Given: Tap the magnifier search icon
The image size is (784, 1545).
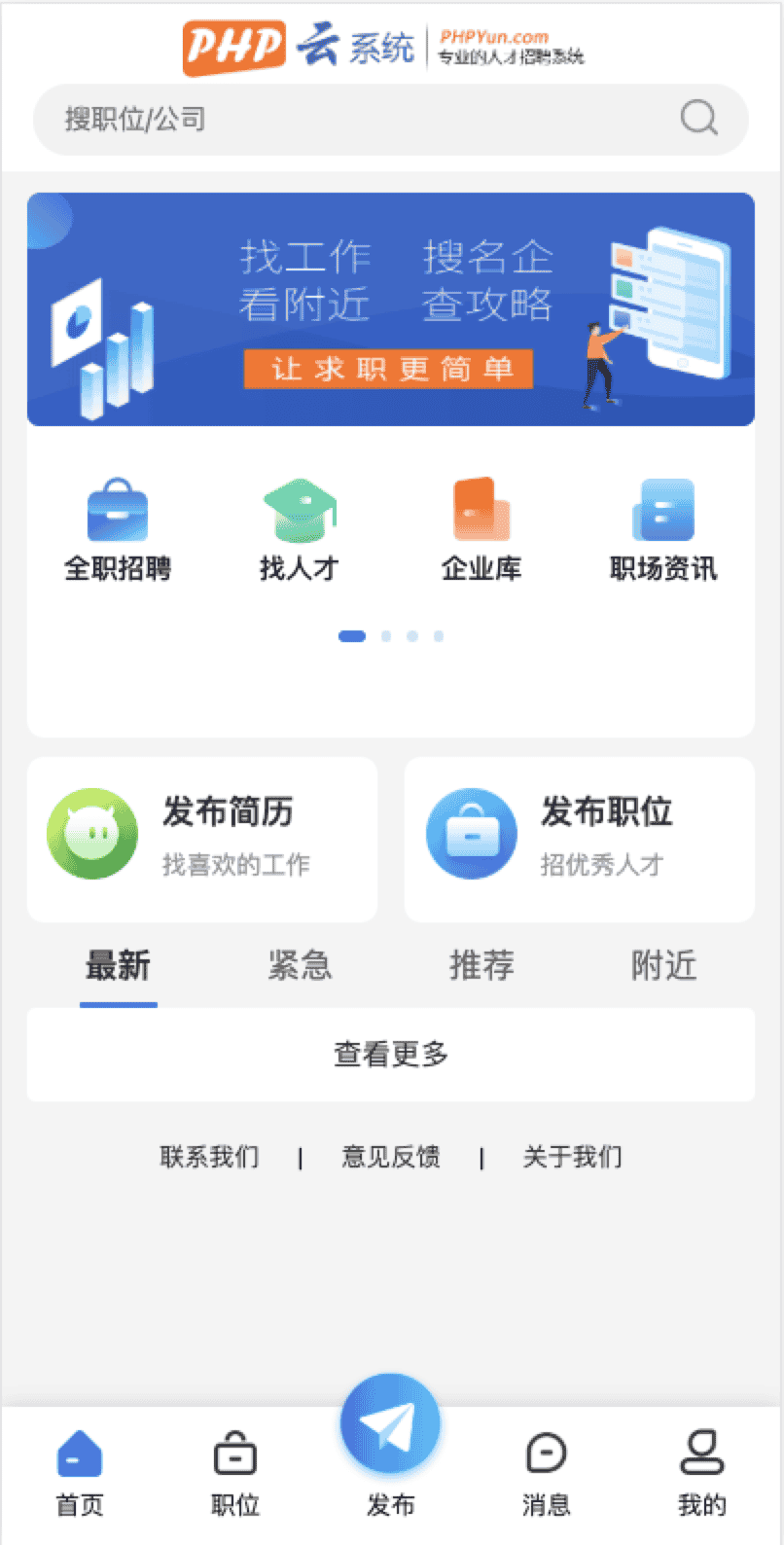Looking at the screenshot, I should point(698,119).
